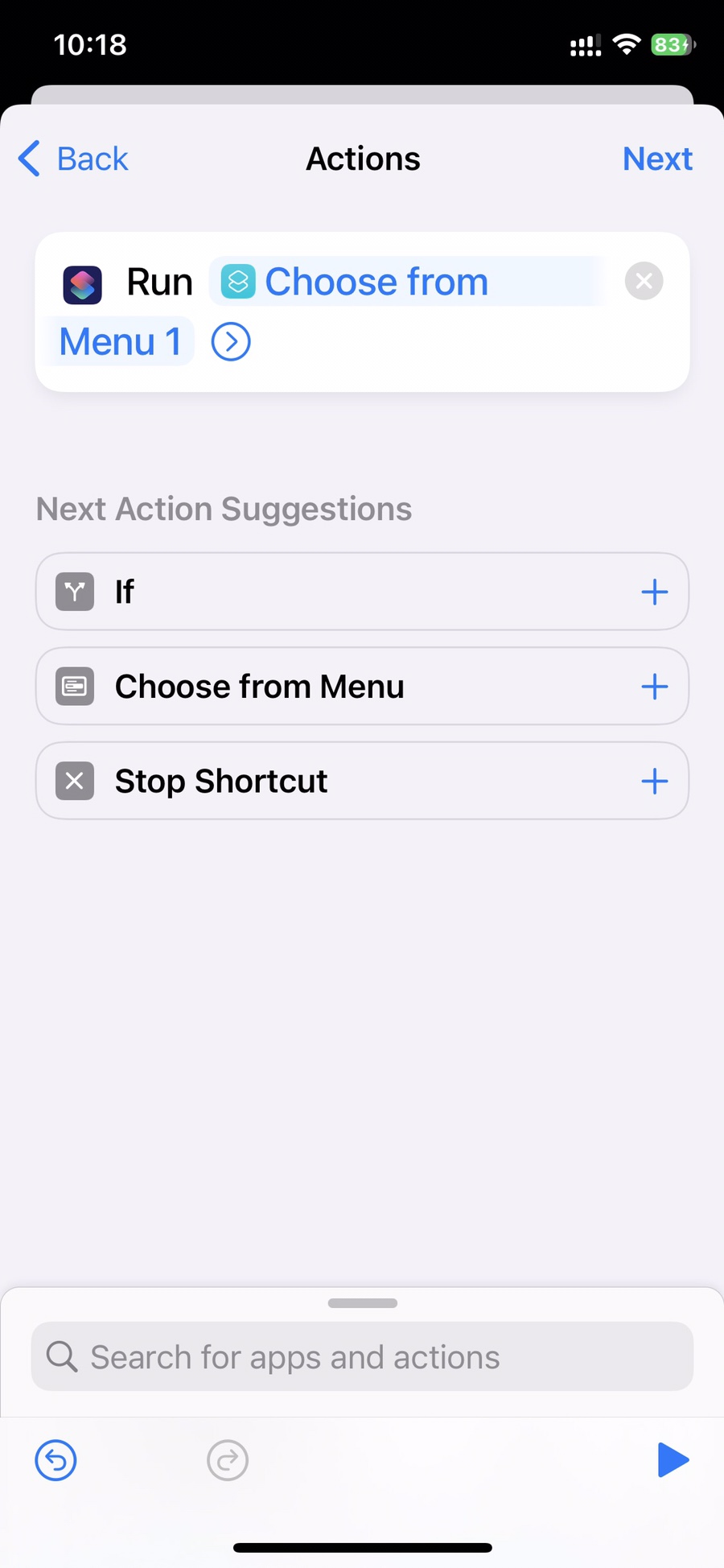The image size is (724, 1568).
Task: Redo the last change
Action: (x=228, y=1460)
